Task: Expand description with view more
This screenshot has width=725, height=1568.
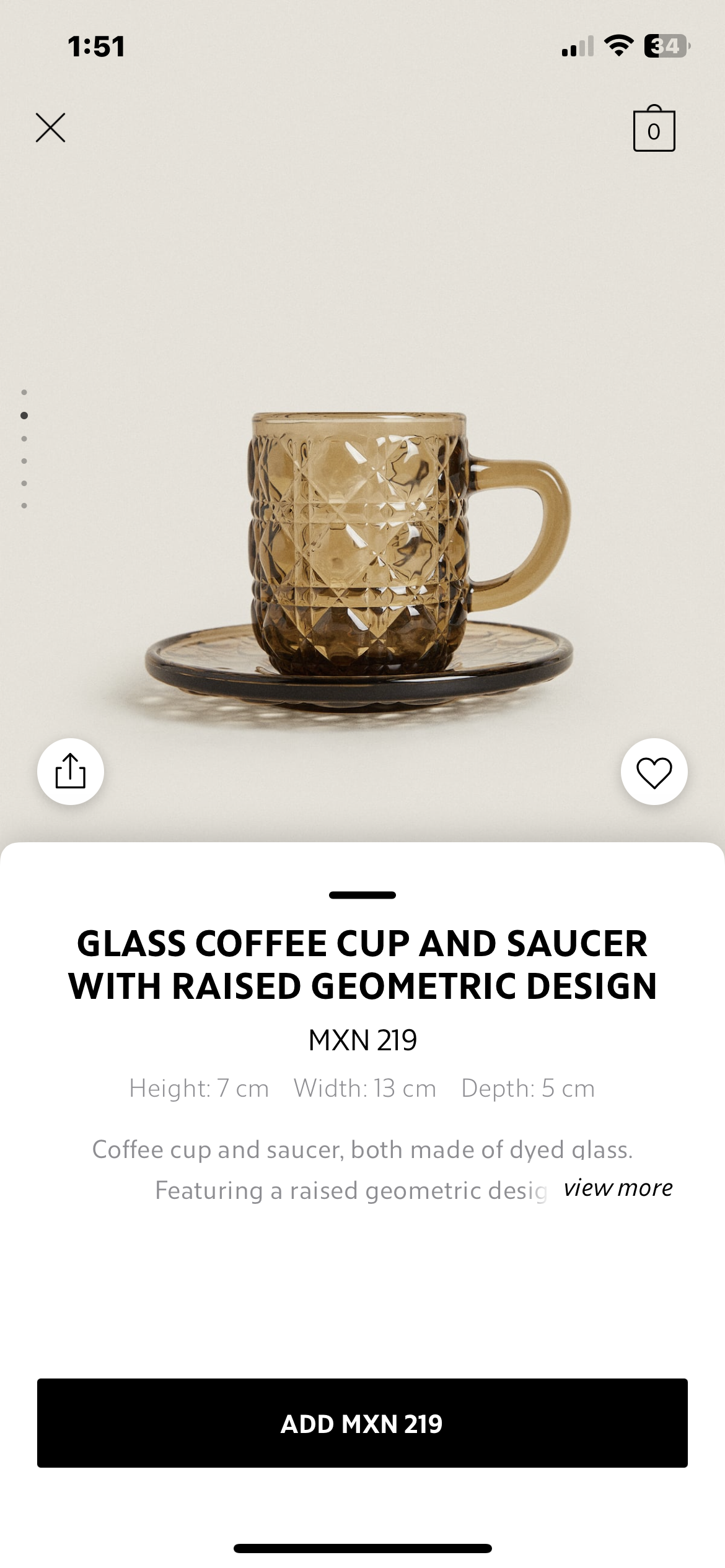Action: click(x=618, y=1188)
